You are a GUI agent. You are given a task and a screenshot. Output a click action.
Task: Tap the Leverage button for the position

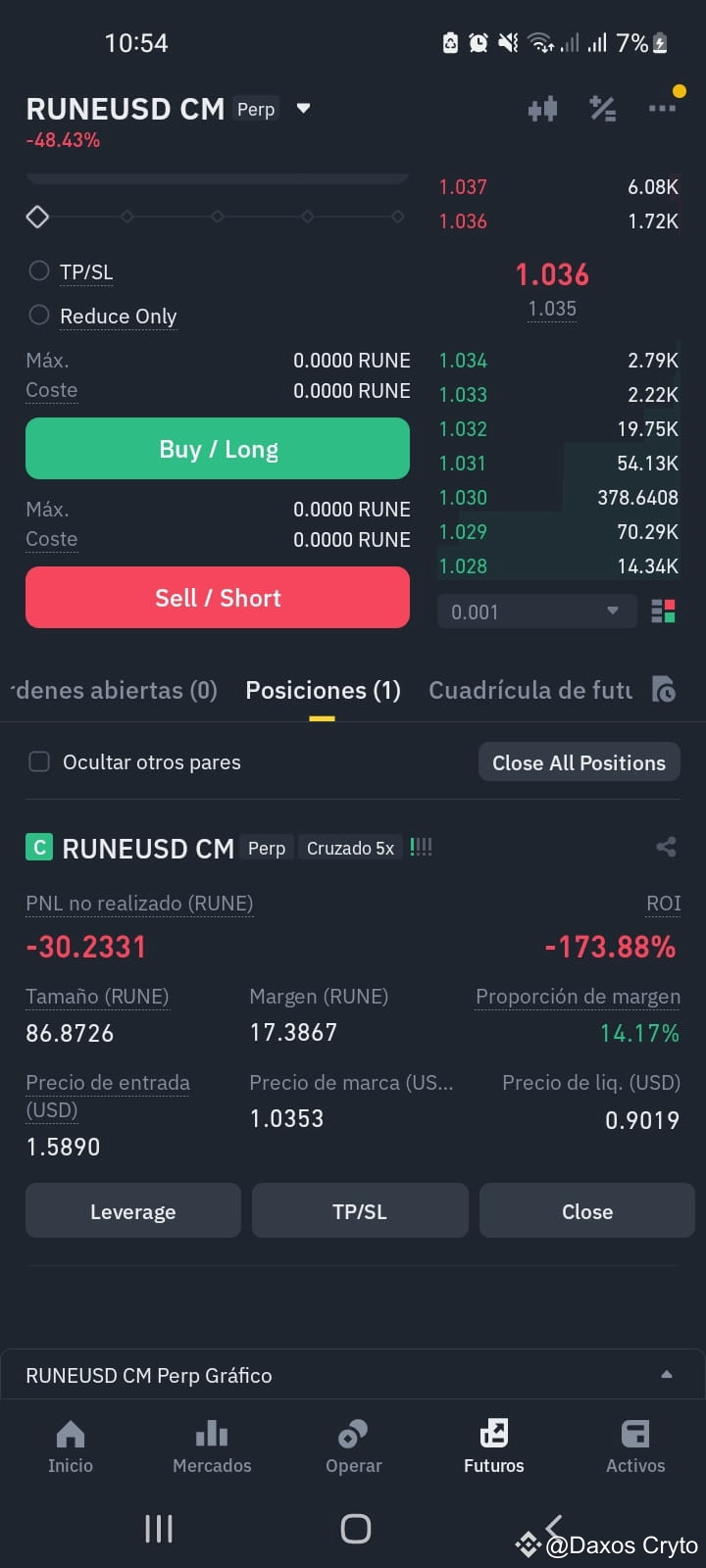point(132,1210)
